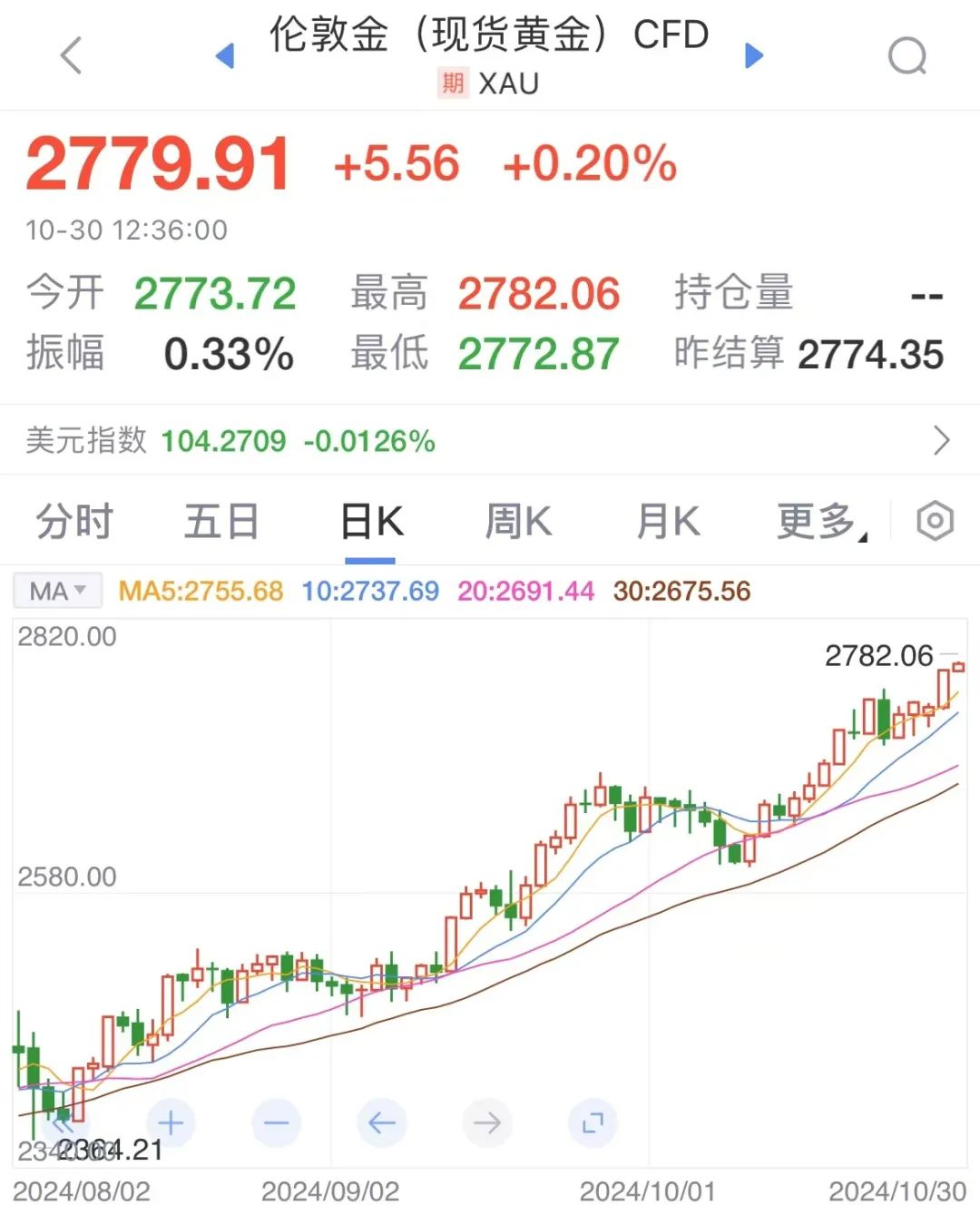Expand the 更多 period options
Image resolution: width=980 pixels, height=1215 pixels.
(819, 523)
